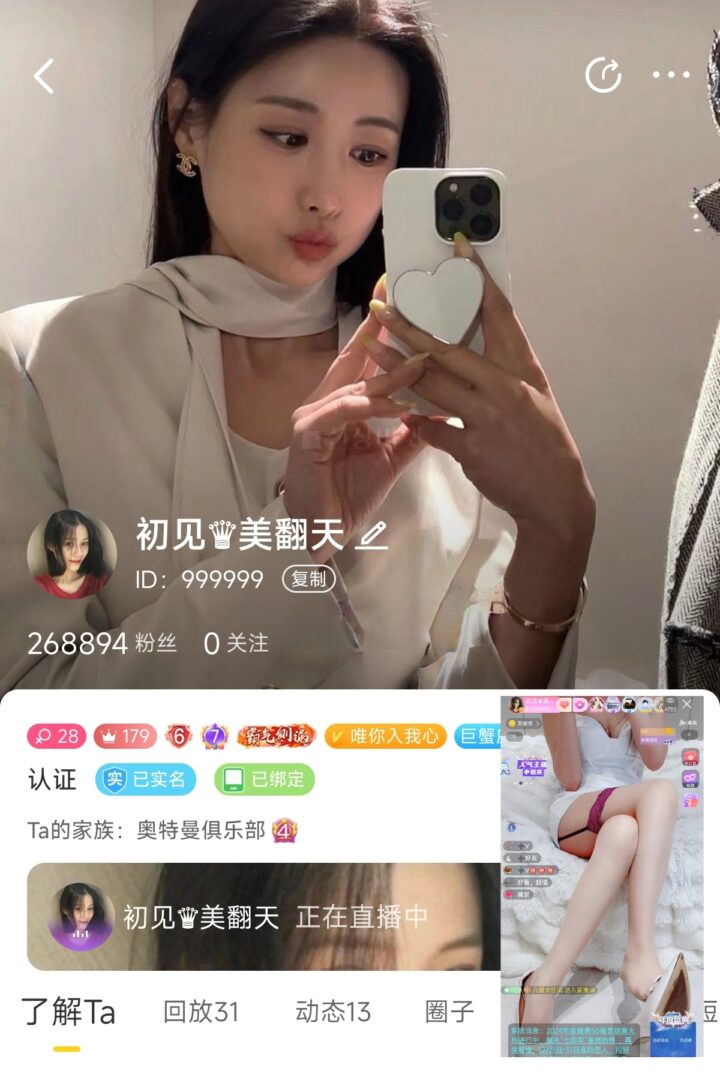Screen dimensions: 720x1080
Task: Tap the 唯你入我心 badge
Action: point(384,737)
